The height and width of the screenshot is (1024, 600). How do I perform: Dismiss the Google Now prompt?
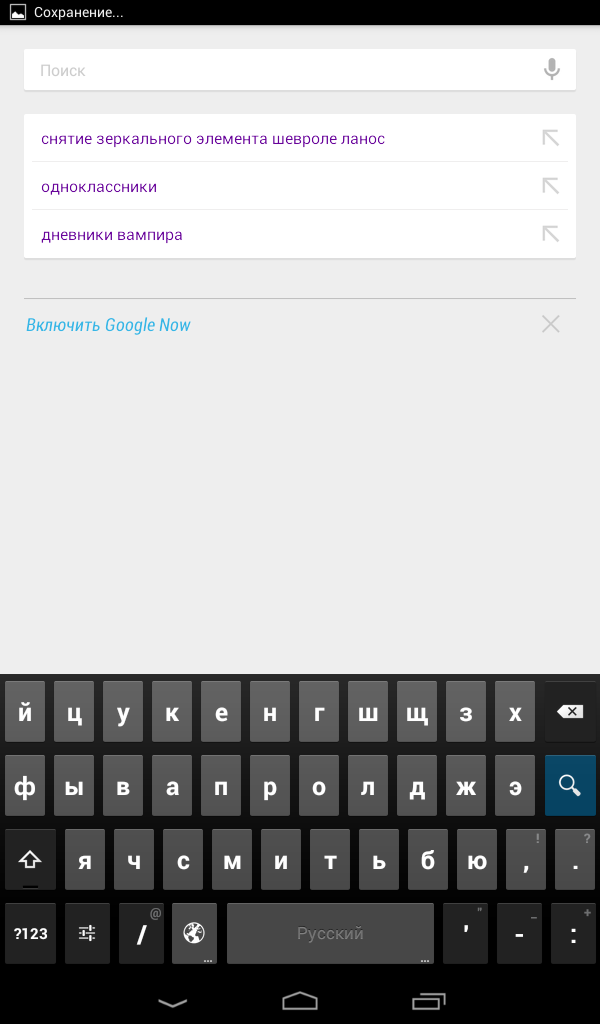tap(550, 324)
